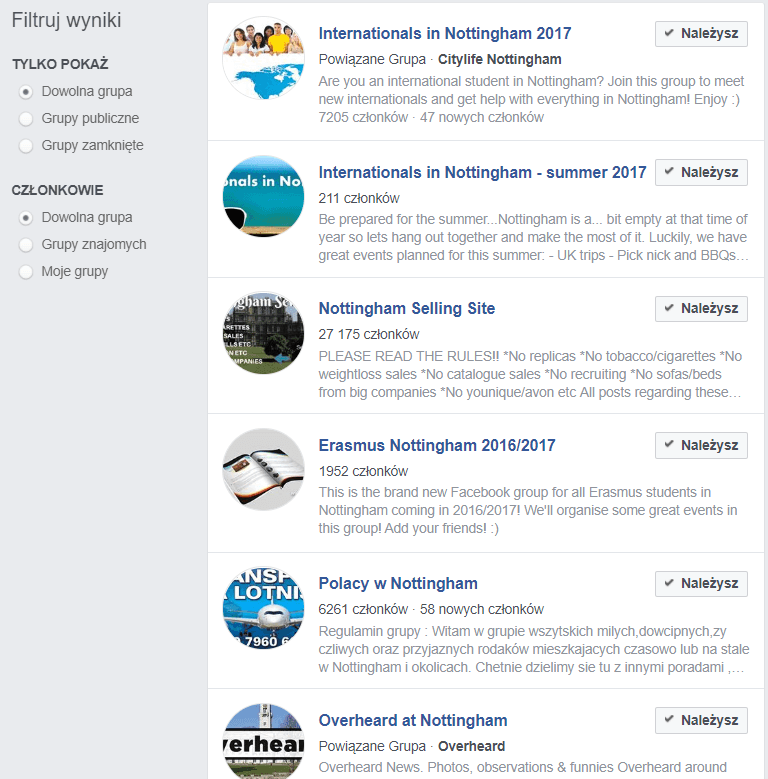Open Overheard at Nottingham group
The width and height of the screenshot is (768, 779).
(412, 720)
